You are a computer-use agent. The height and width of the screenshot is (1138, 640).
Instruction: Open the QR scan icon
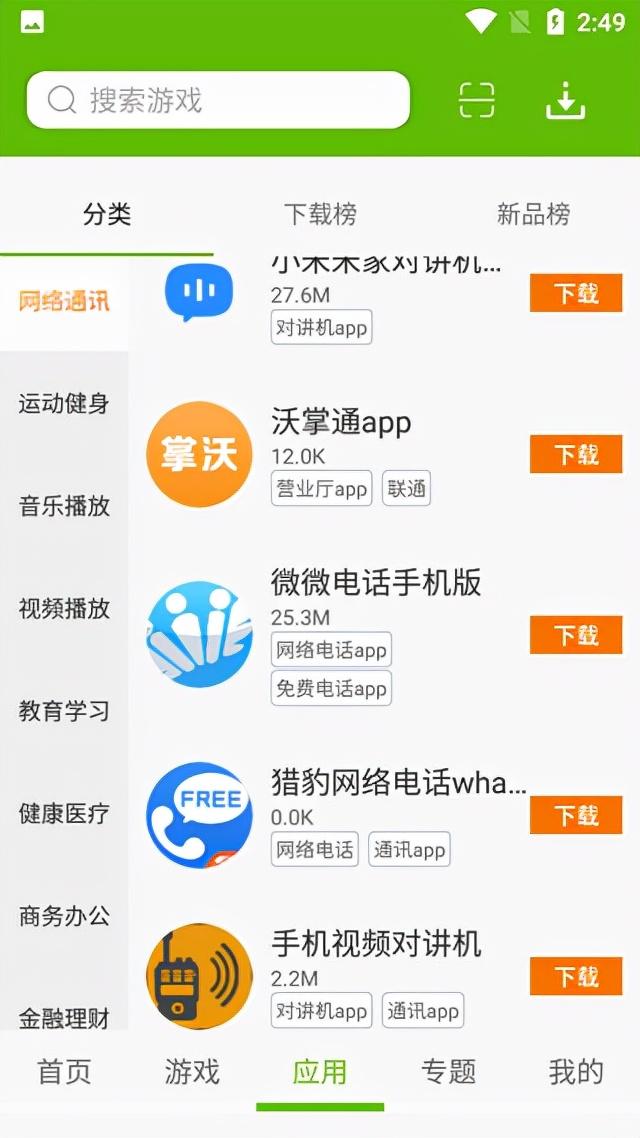click(477, 100)
